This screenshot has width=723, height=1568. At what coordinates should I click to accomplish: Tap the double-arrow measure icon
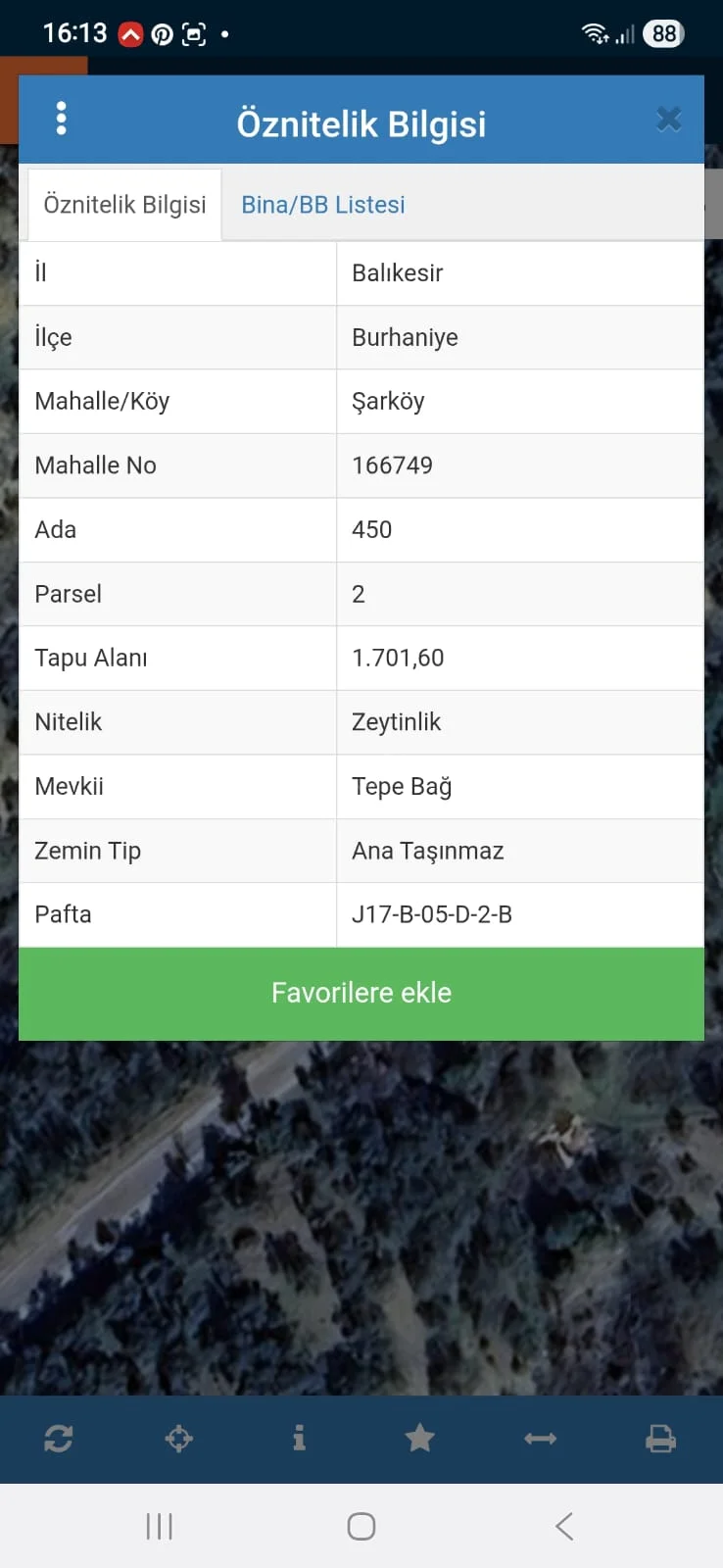click(541, 1439)
